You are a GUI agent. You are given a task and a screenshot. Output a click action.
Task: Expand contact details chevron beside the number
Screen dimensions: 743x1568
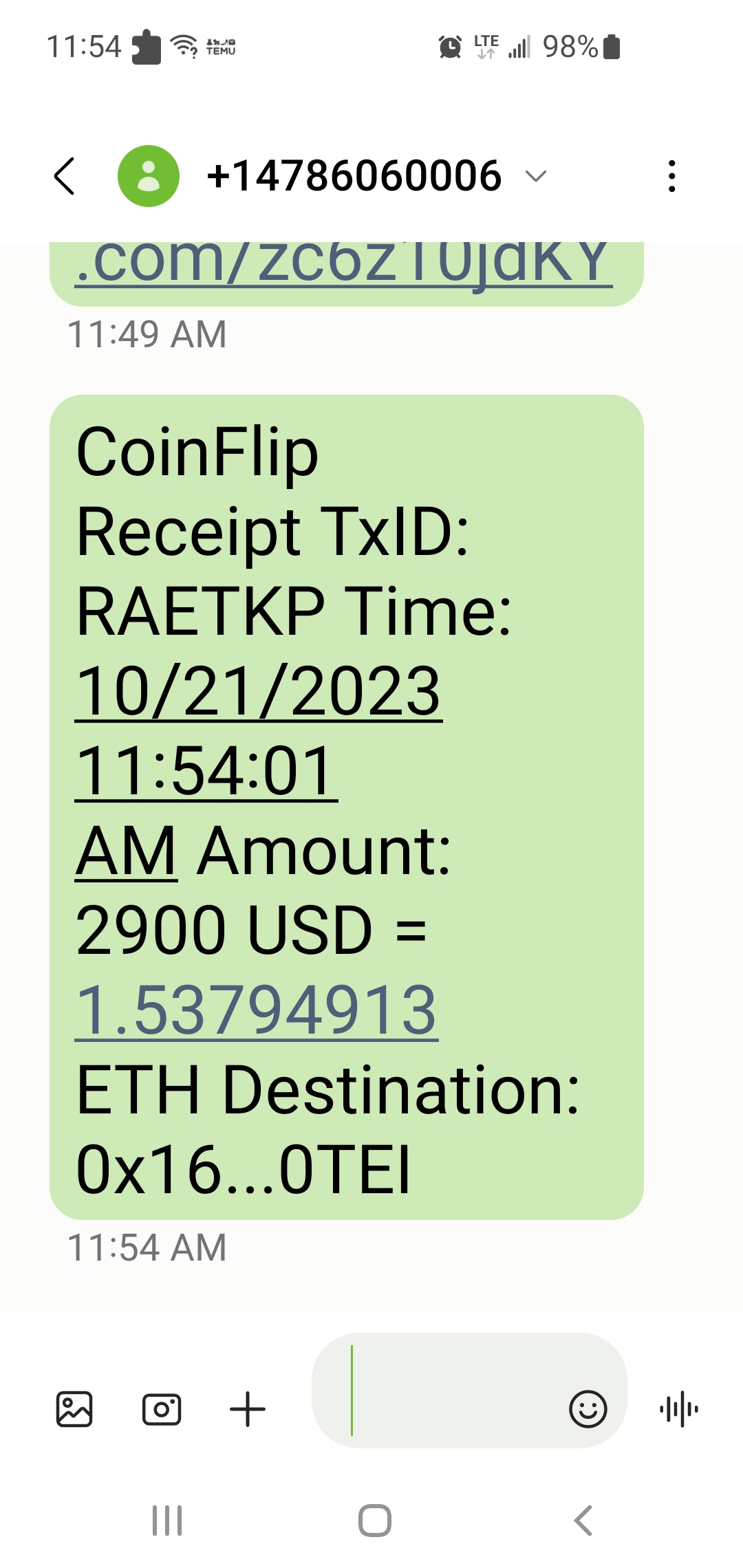(535, 176)
